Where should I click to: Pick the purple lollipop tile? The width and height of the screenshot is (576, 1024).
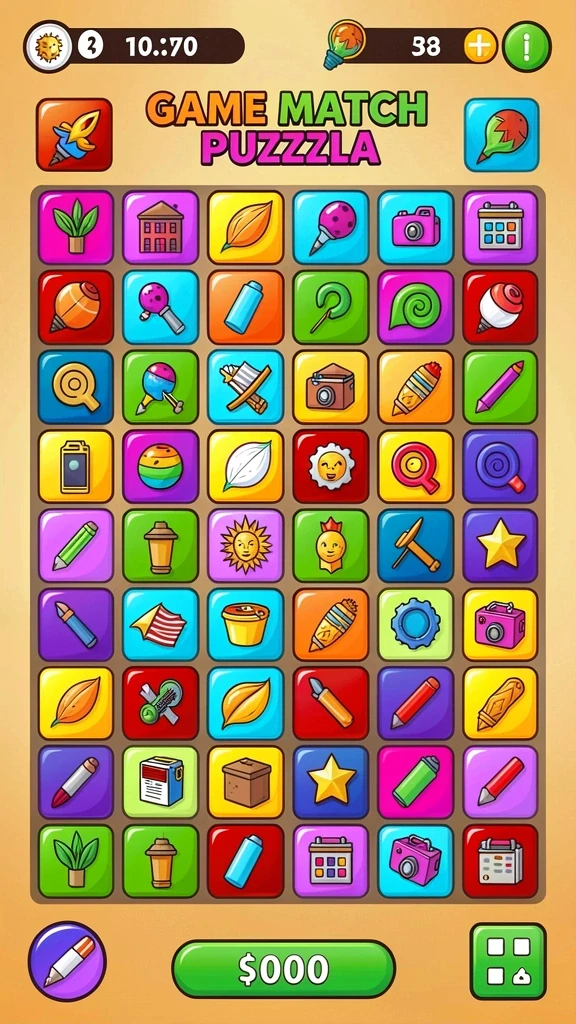click(x=500, y=466)
